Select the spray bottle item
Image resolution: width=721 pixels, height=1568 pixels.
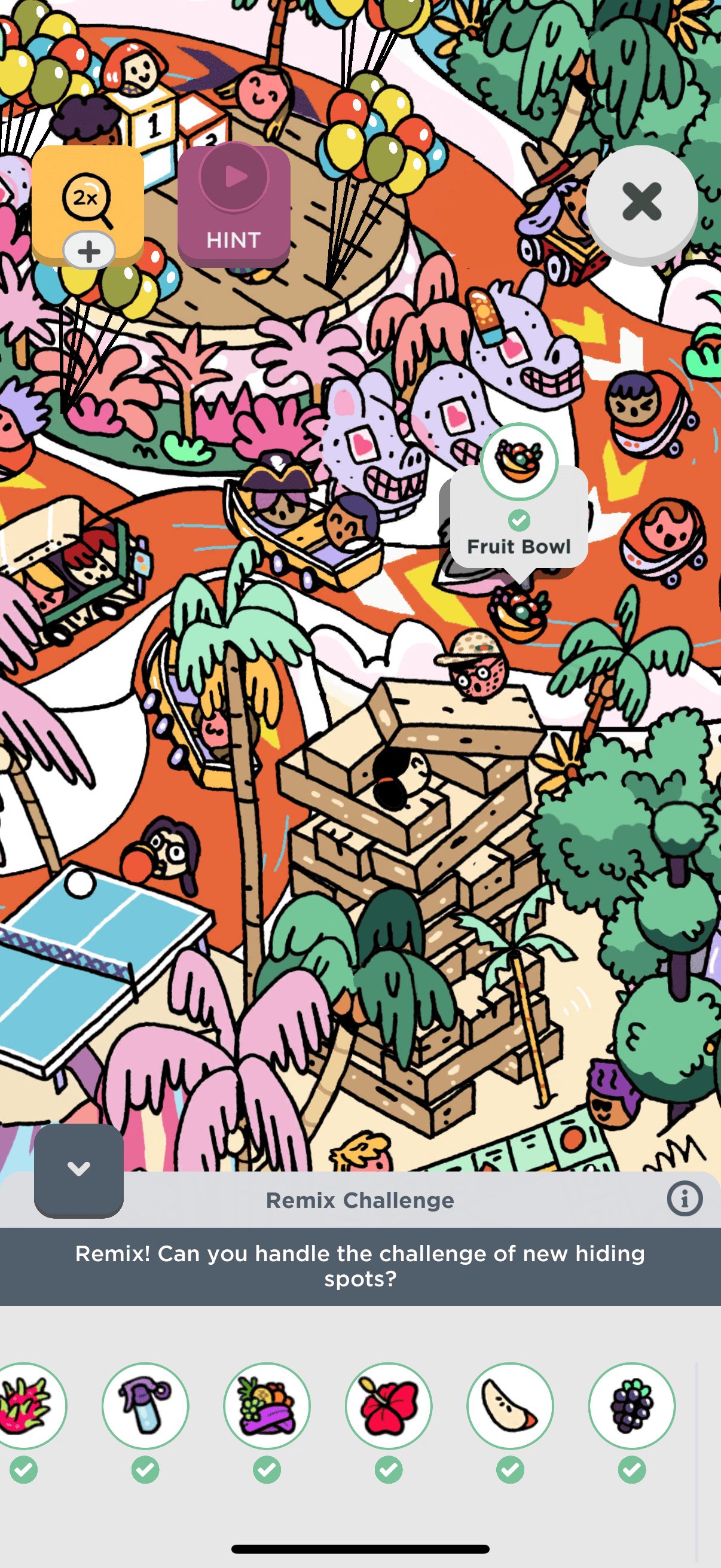145,1405
